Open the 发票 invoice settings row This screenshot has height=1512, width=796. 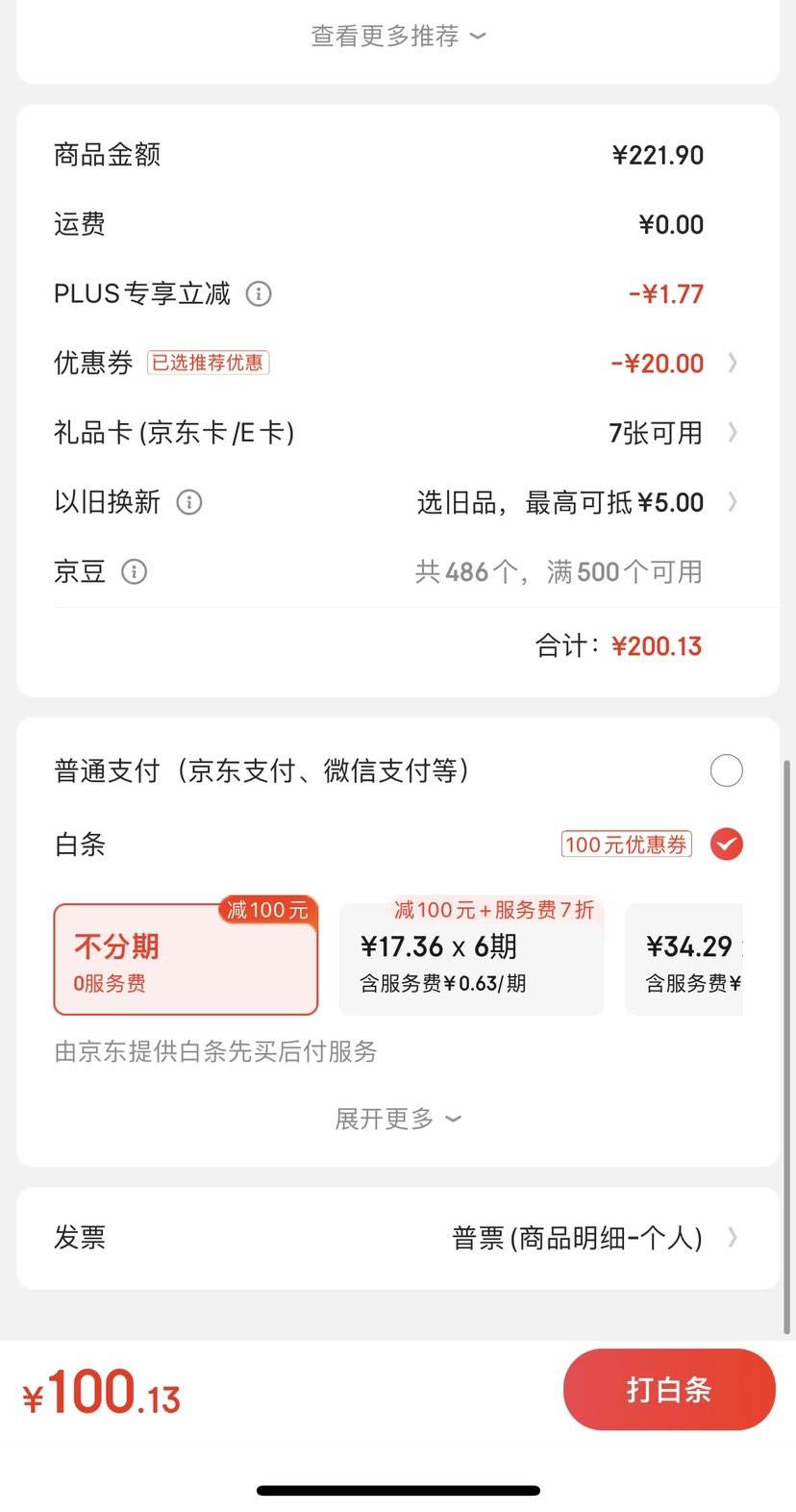click(397, 1238)
